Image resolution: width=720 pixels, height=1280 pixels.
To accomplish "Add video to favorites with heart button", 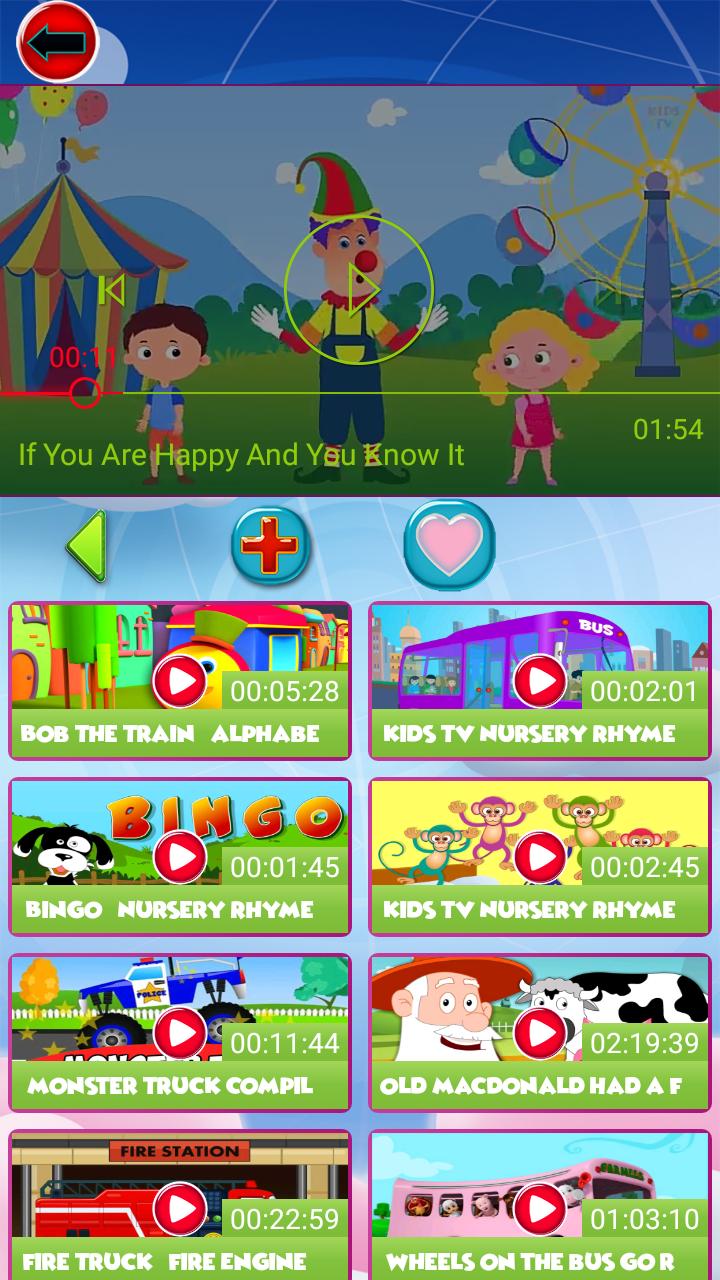I will pyautogui.click(x=449, y=546).
